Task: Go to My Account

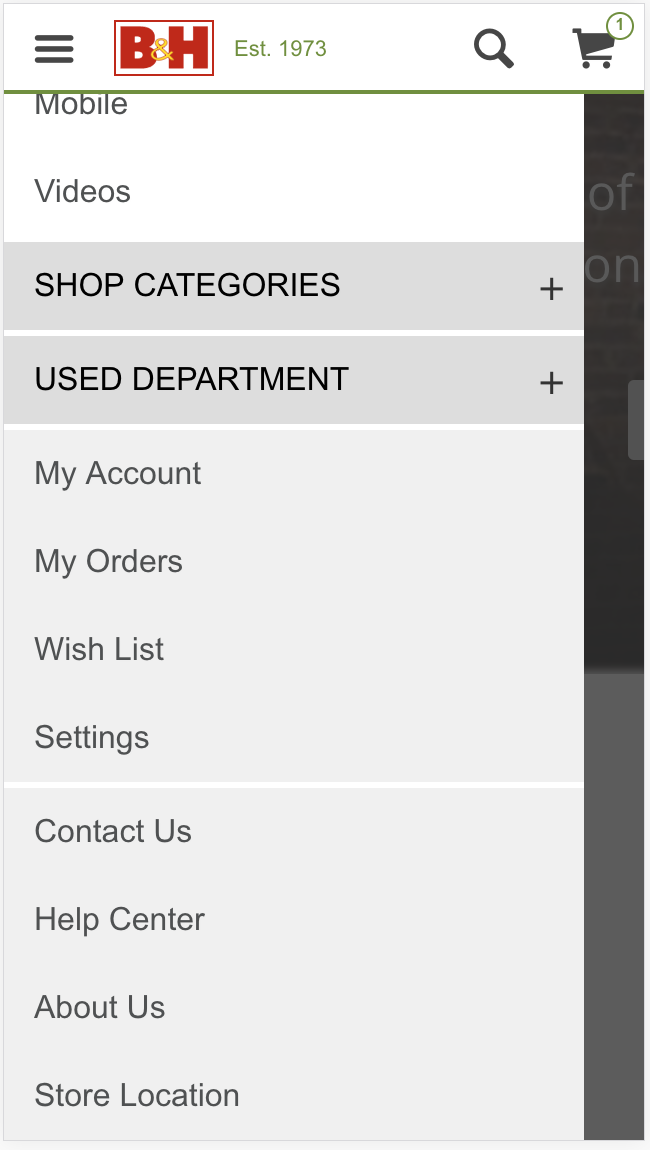Action: click(x=293, y=474)
